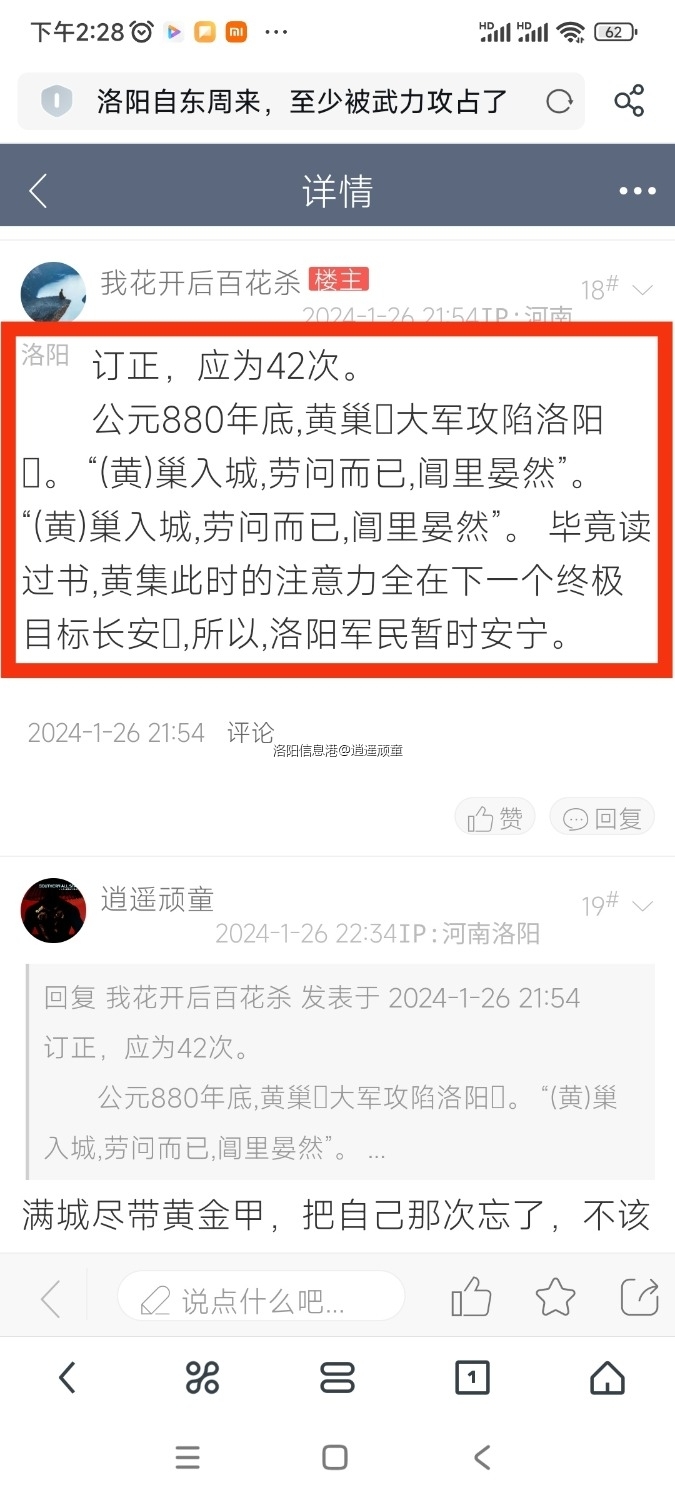Give a thumbs up in bottom bar

pos(471,1298)
